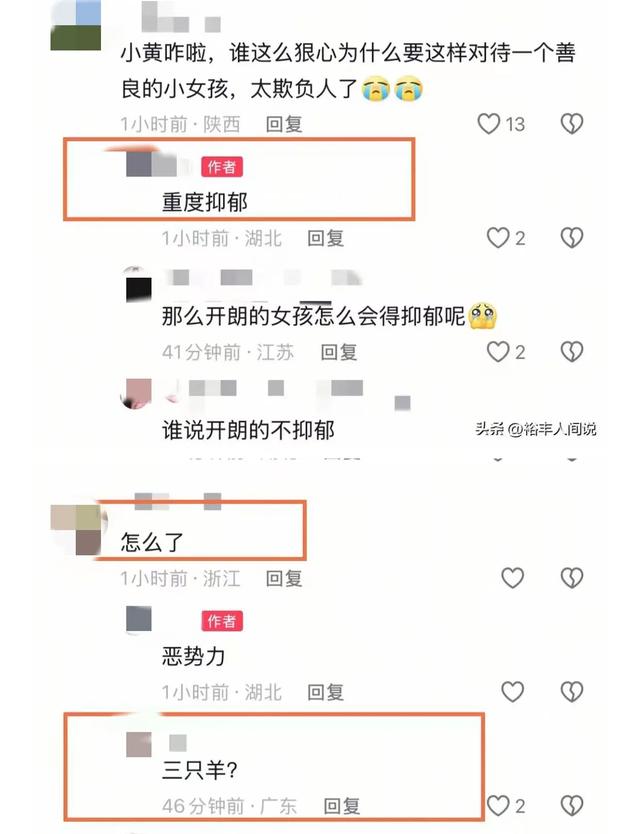
Task: Dislike the 三只羊? comment
Action: point(571,805)
